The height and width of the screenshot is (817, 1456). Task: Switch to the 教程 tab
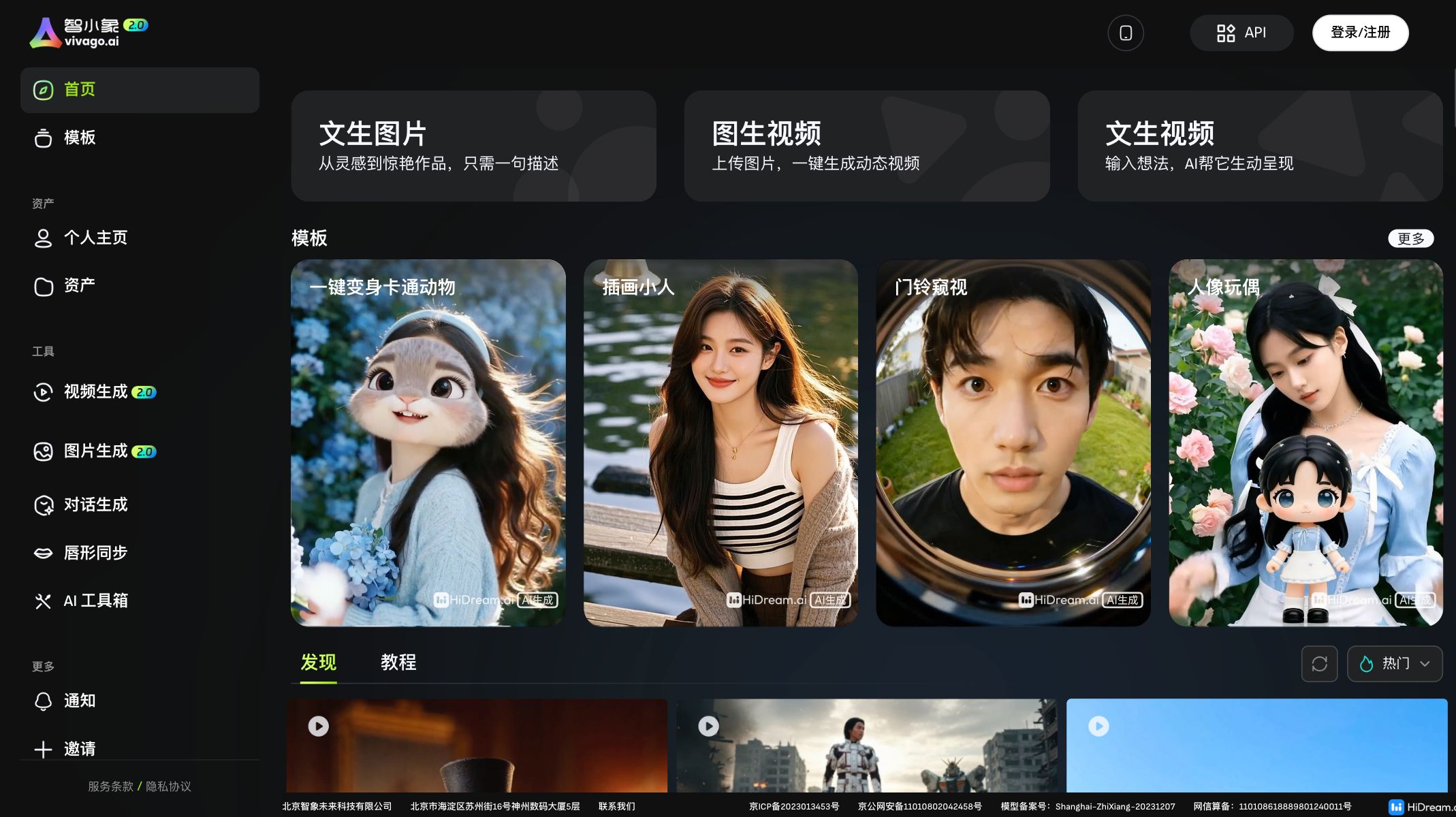tap(398, 662)
